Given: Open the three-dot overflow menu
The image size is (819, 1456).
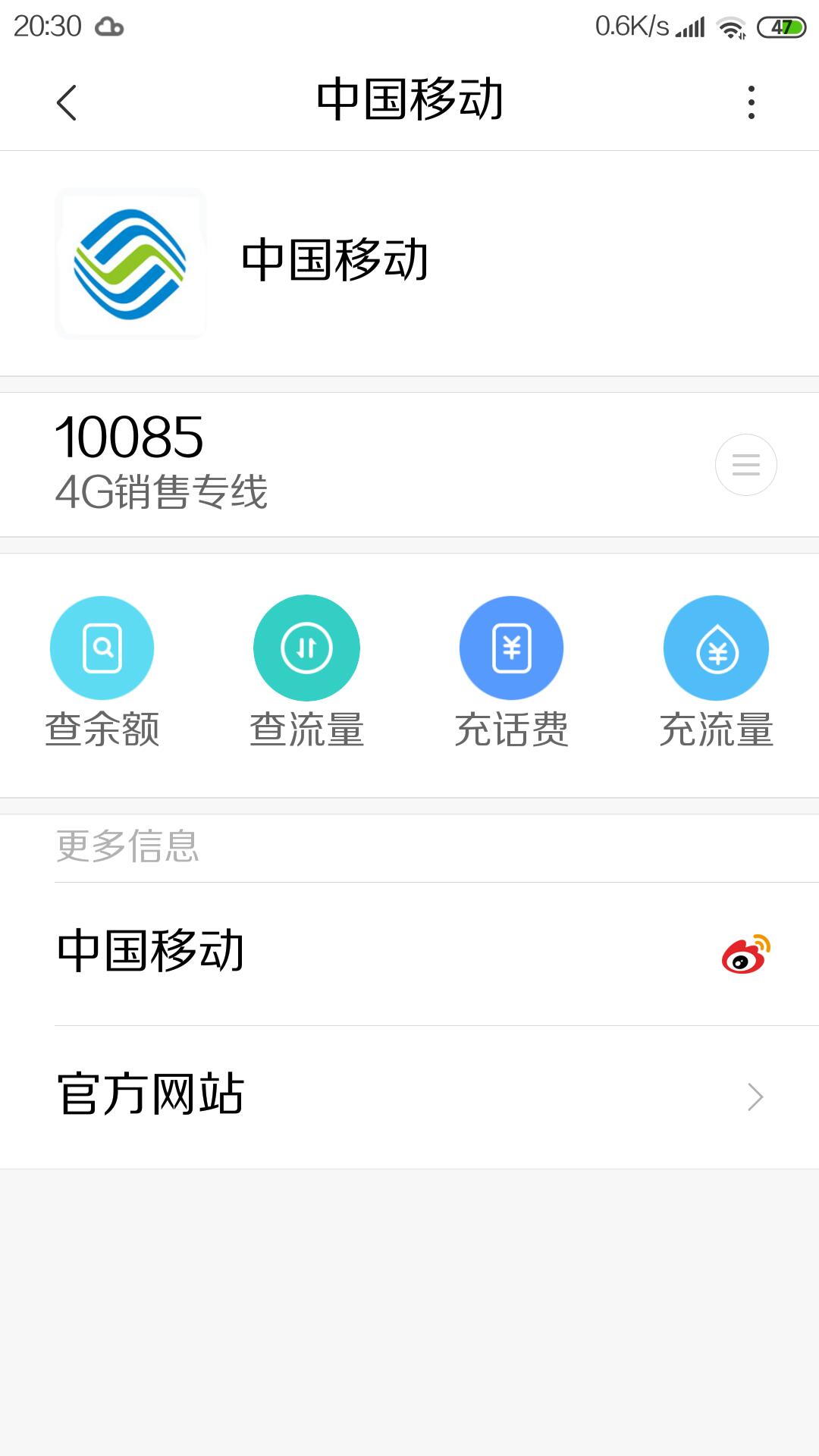Looking at the screenshot, I should tap(752, 102).
